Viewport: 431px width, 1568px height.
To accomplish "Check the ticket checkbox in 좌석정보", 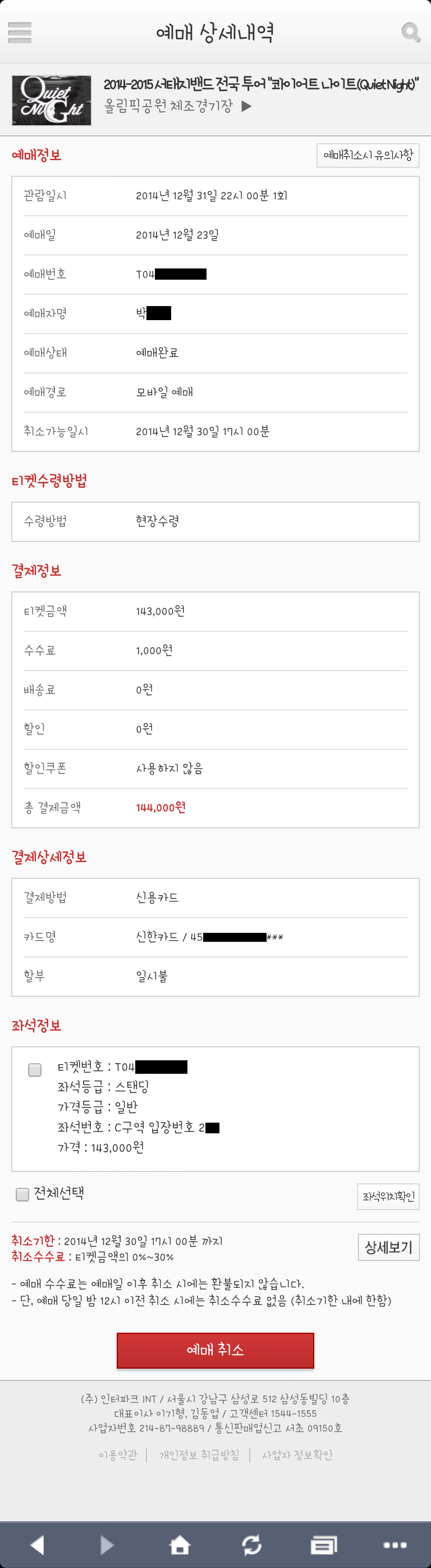I will [35, 1069].
